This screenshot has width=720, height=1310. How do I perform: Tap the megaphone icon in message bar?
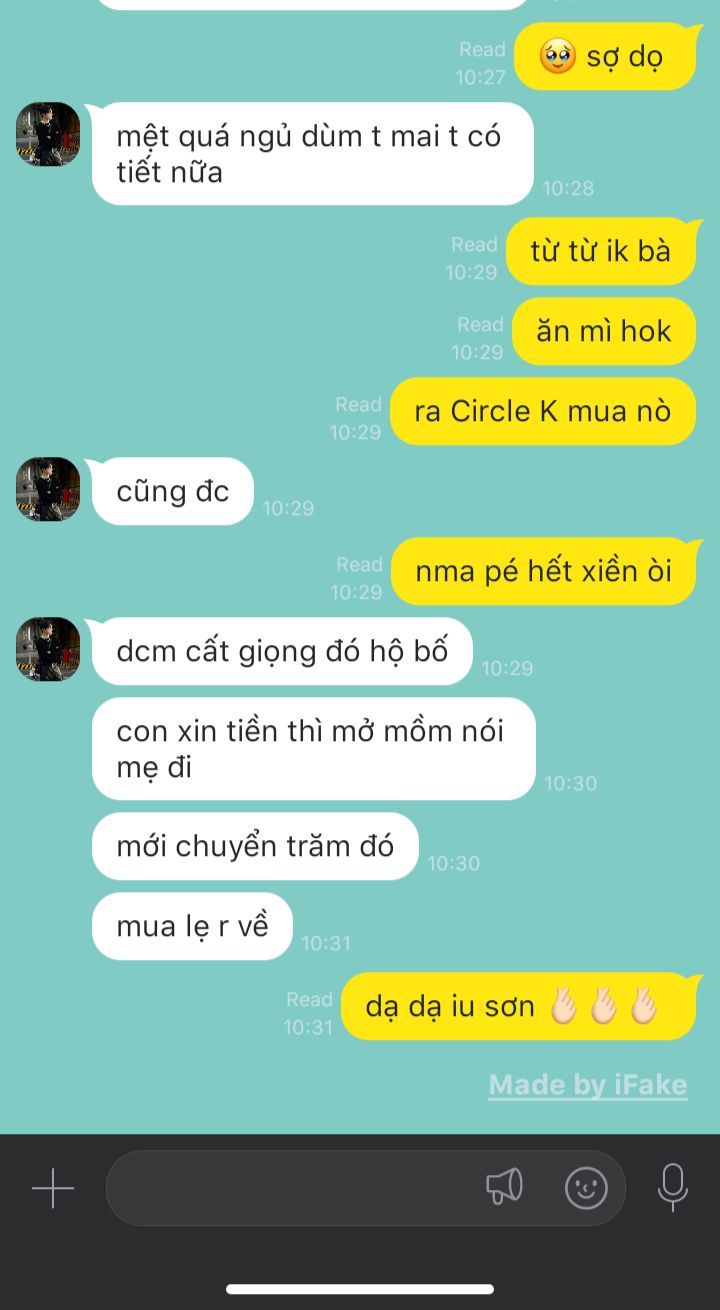[x=504, y=1187]
